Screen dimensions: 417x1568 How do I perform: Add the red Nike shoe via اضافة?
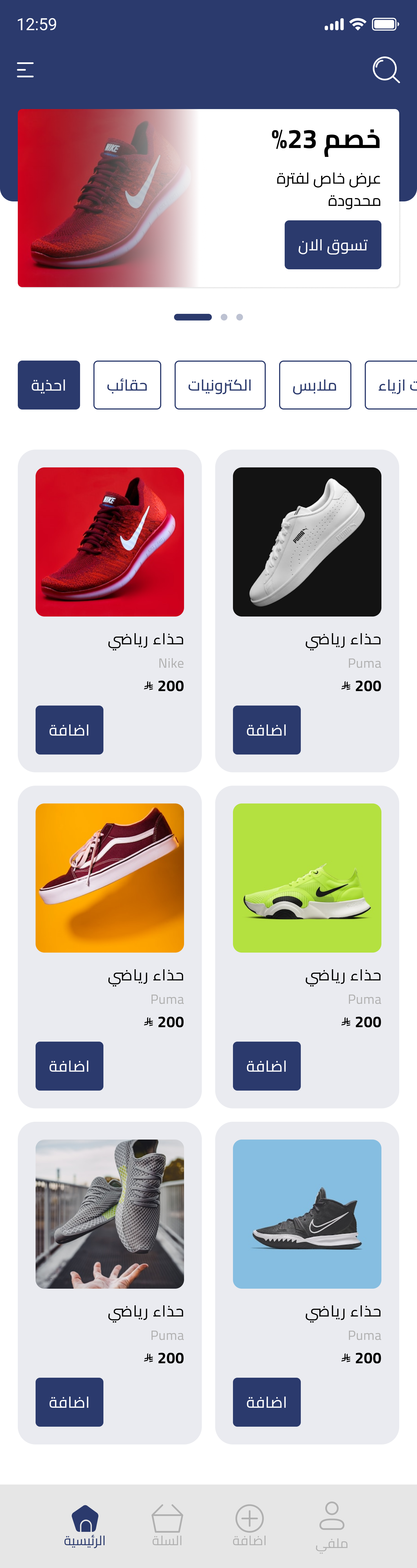point(69,730)
